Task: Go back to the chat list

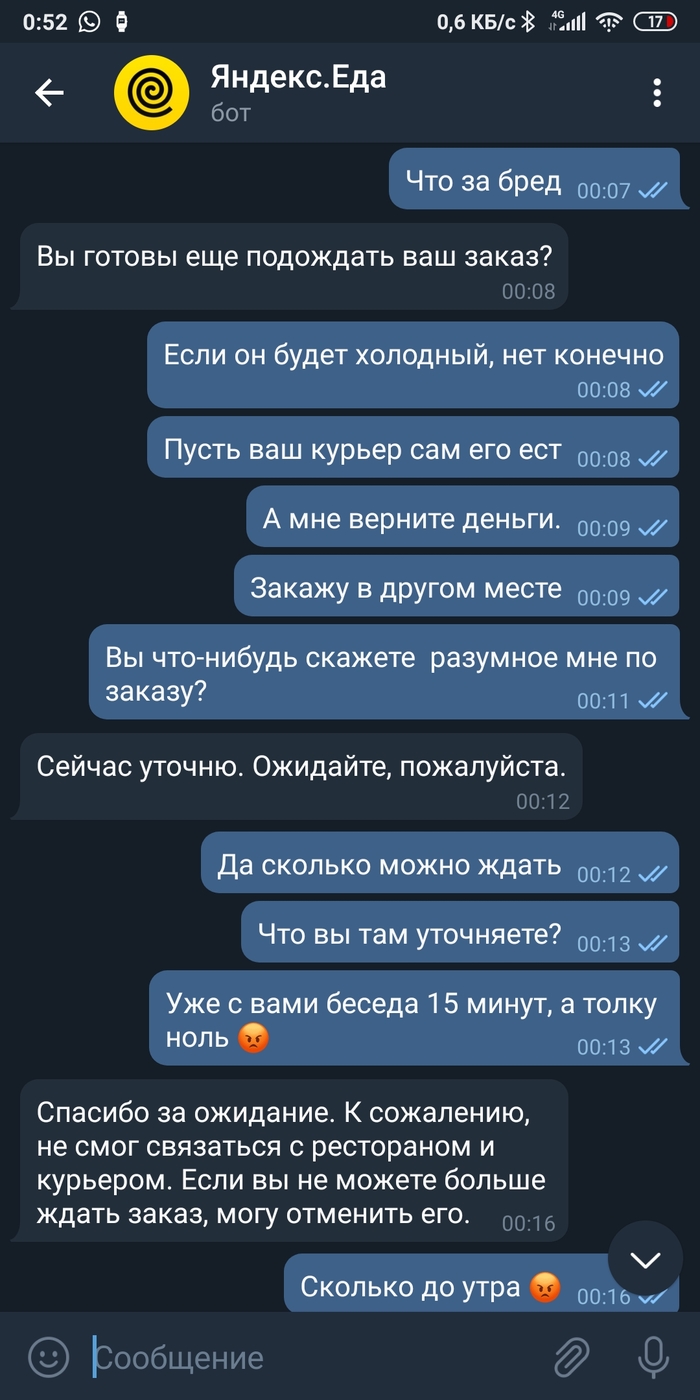Action: pos(49,93)
